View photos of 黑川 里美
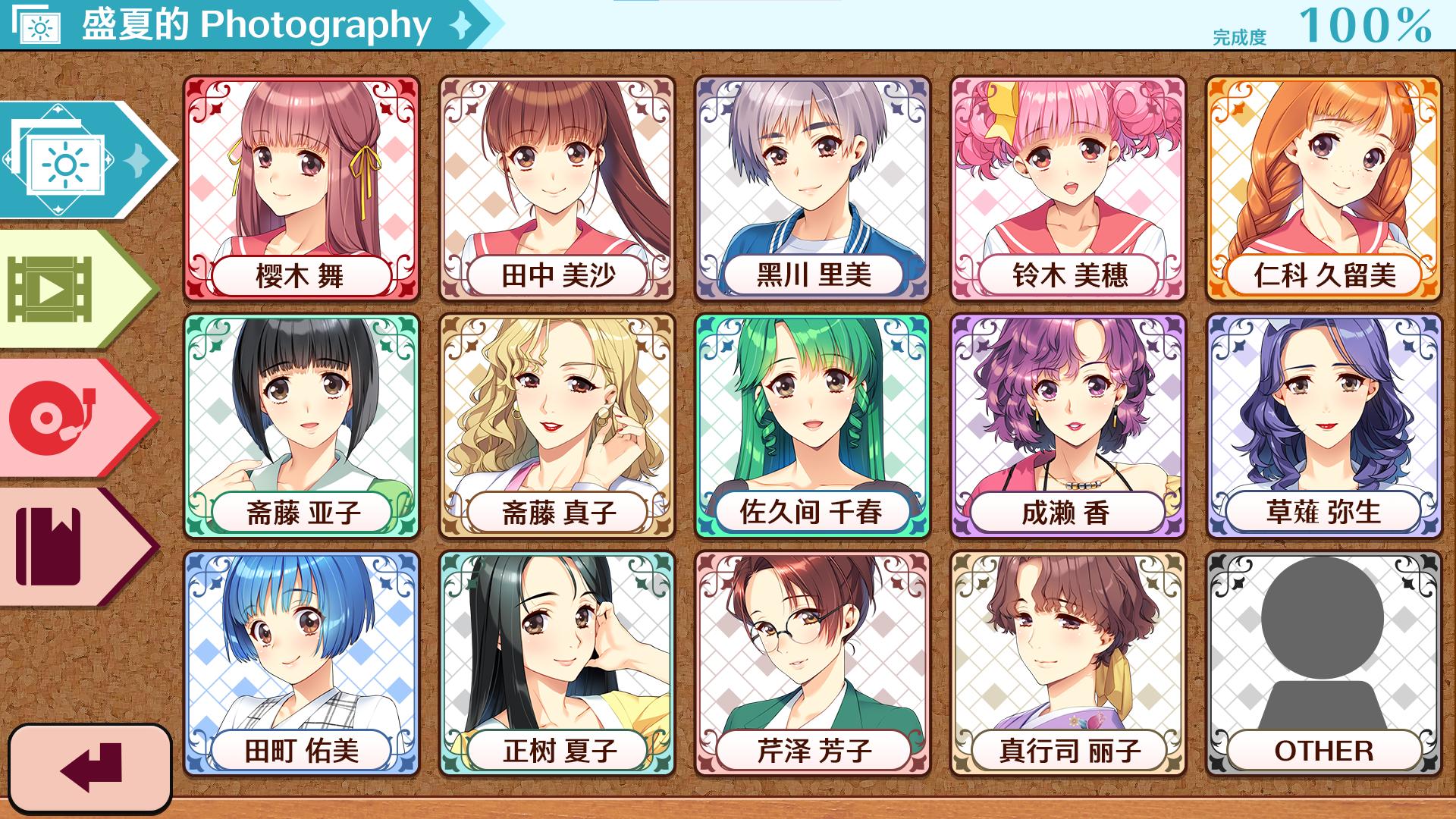Viewport: 1456px width, 819px height. click(813, 188)
